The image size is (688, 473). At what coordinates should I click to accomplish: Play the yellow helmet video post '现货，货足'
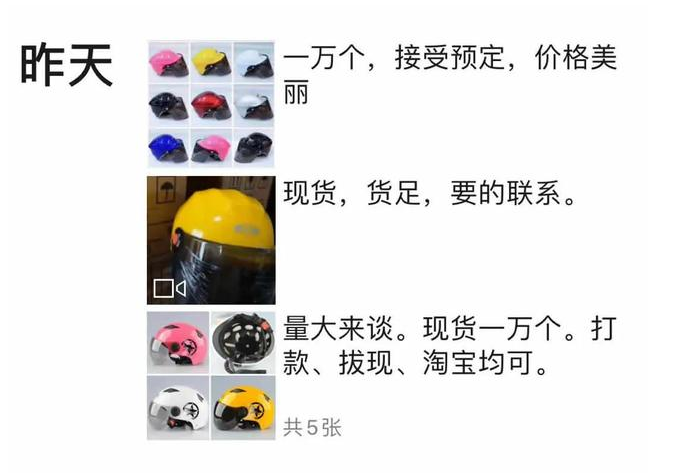(x=211, y=240)
